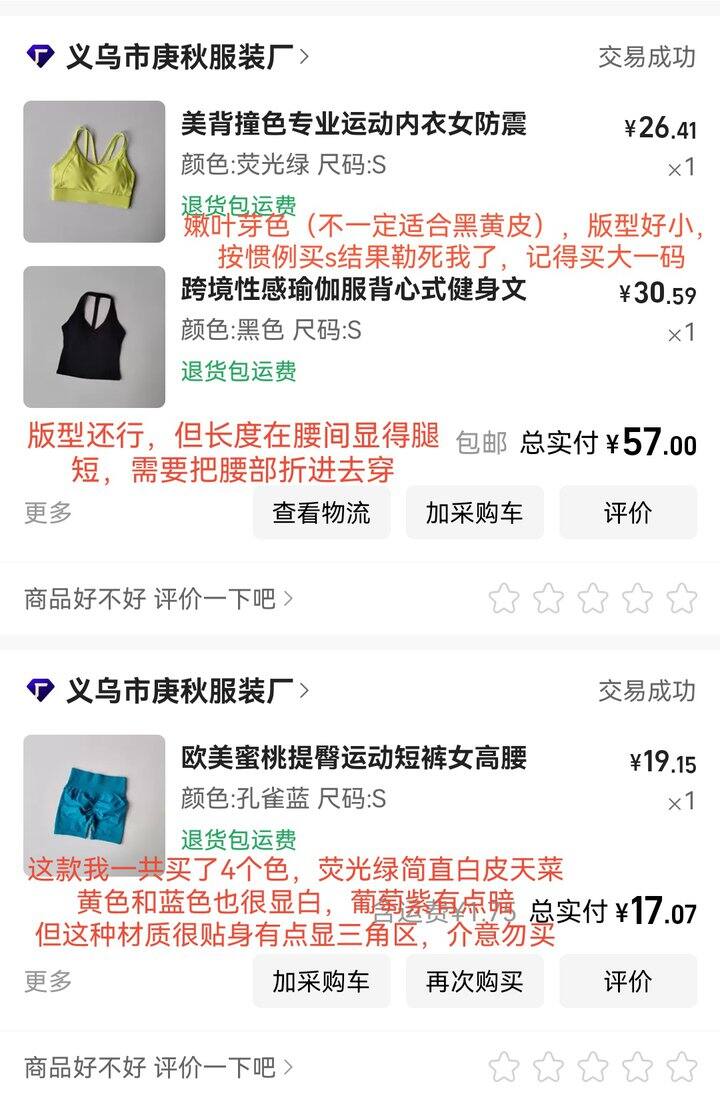
Task: Open the 美背撞色专业运动内衣 product
Action: point(353,125)
